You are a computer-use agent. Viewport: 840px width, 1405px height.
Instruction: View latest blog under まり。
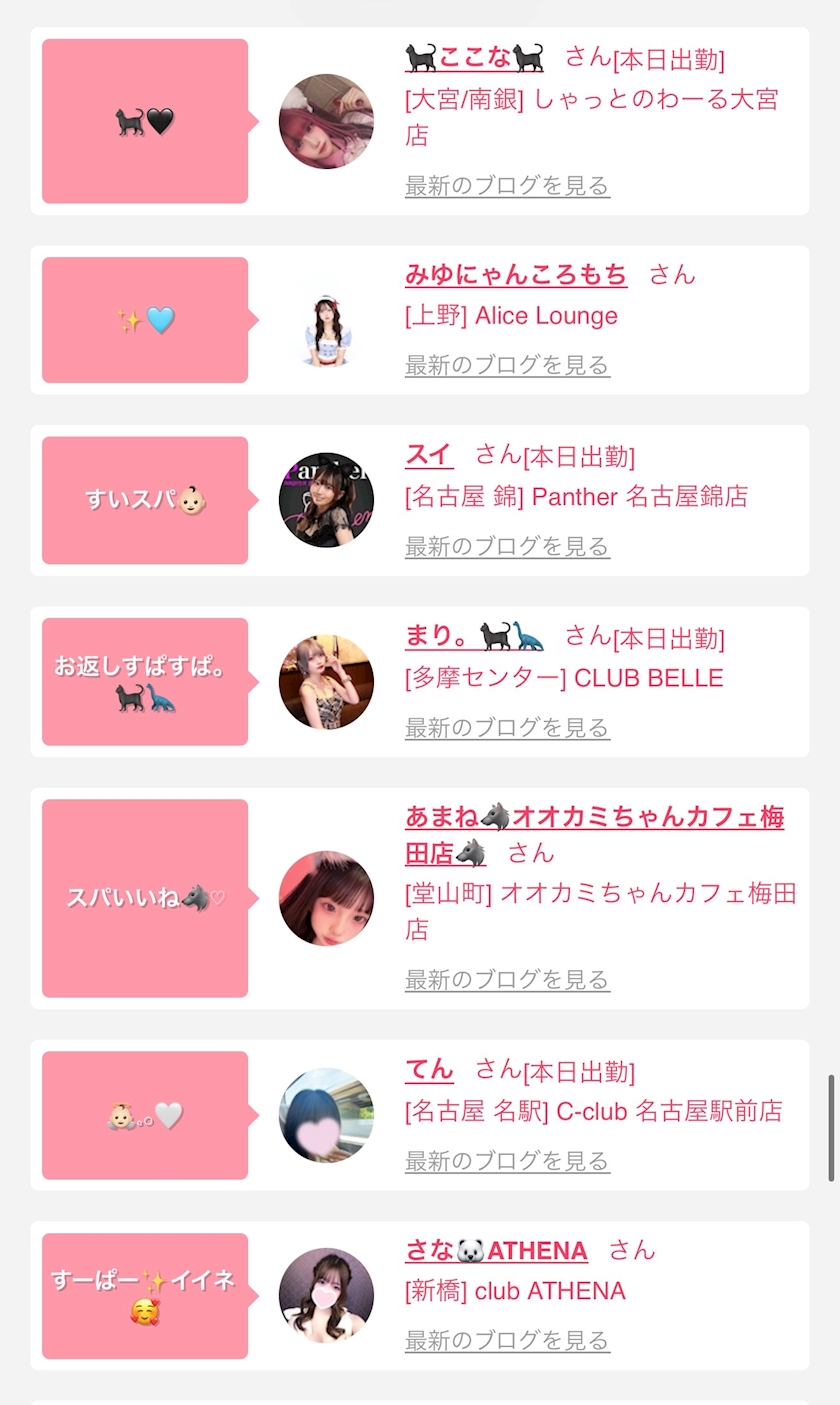pyautogui.click(x=507, y=727)
